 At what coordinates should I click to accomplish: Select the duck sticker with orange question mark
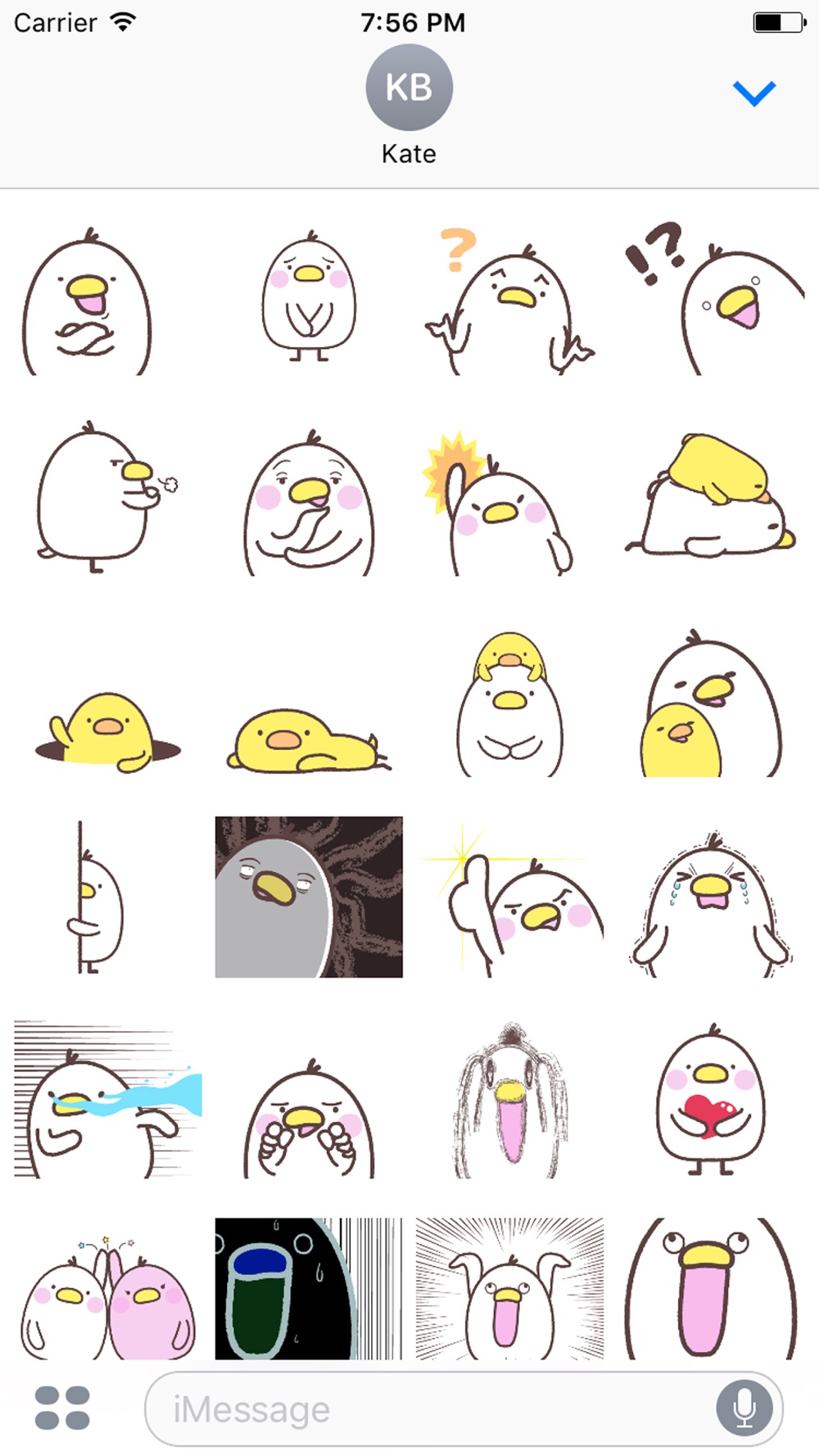tap(509, 303)
